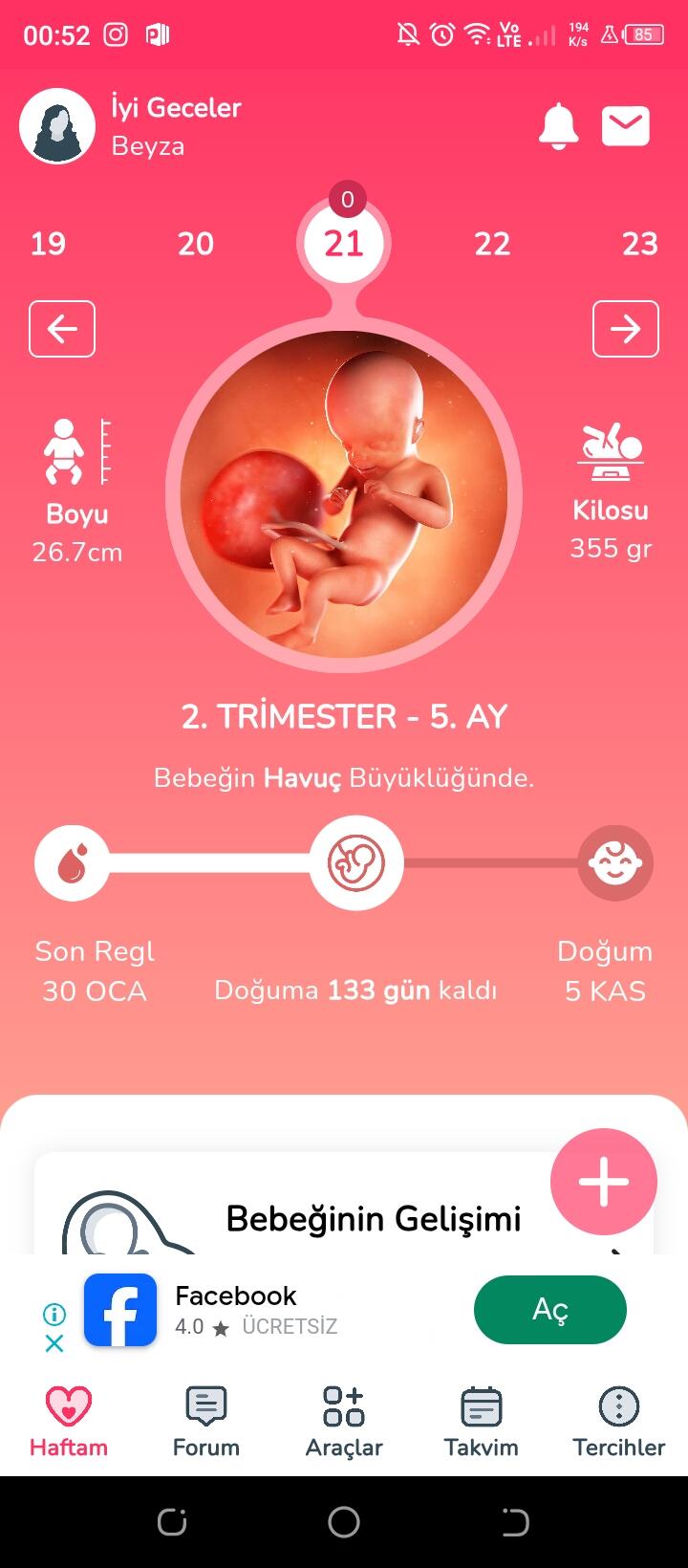Viewport: 688px width, 1568px height.
Task: Go to the next week arrow
Action: pos(625,329)
